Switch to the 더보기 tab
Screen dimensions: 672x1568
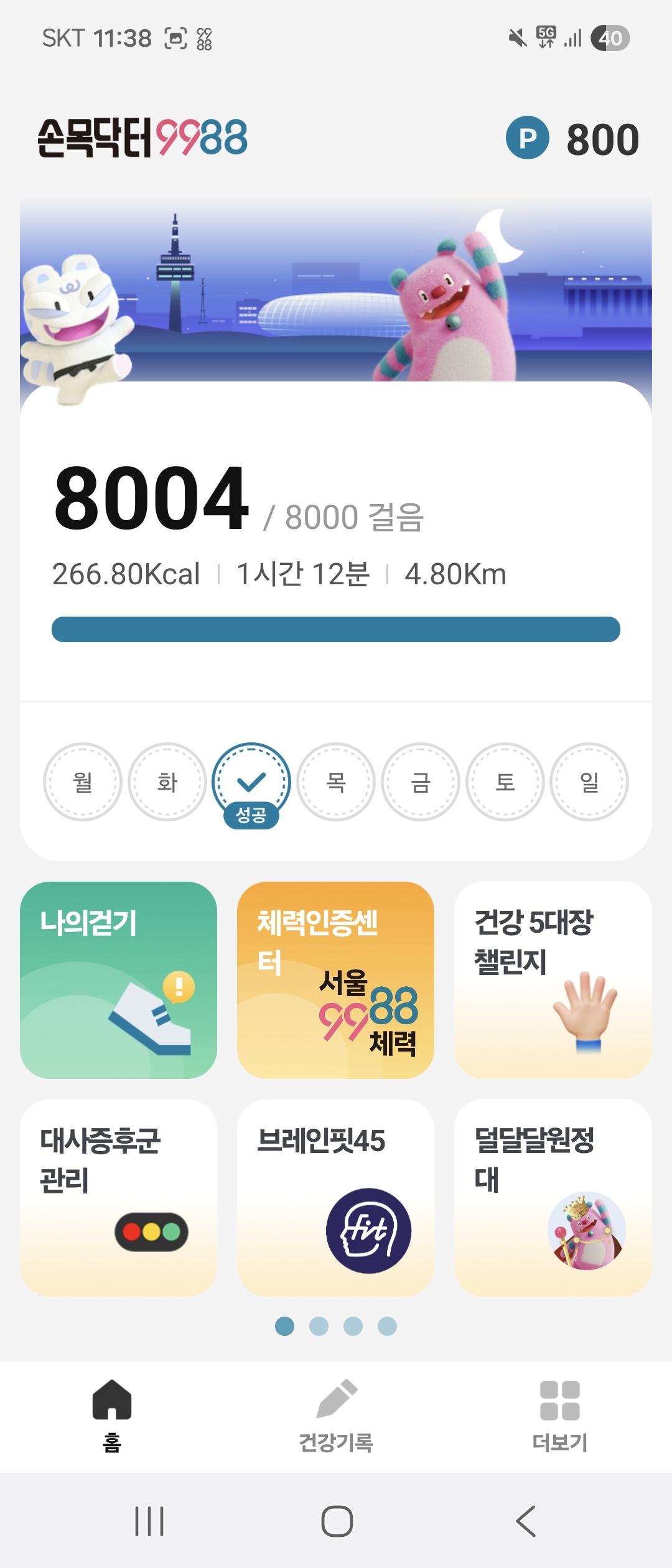(x=559, y=1416)
